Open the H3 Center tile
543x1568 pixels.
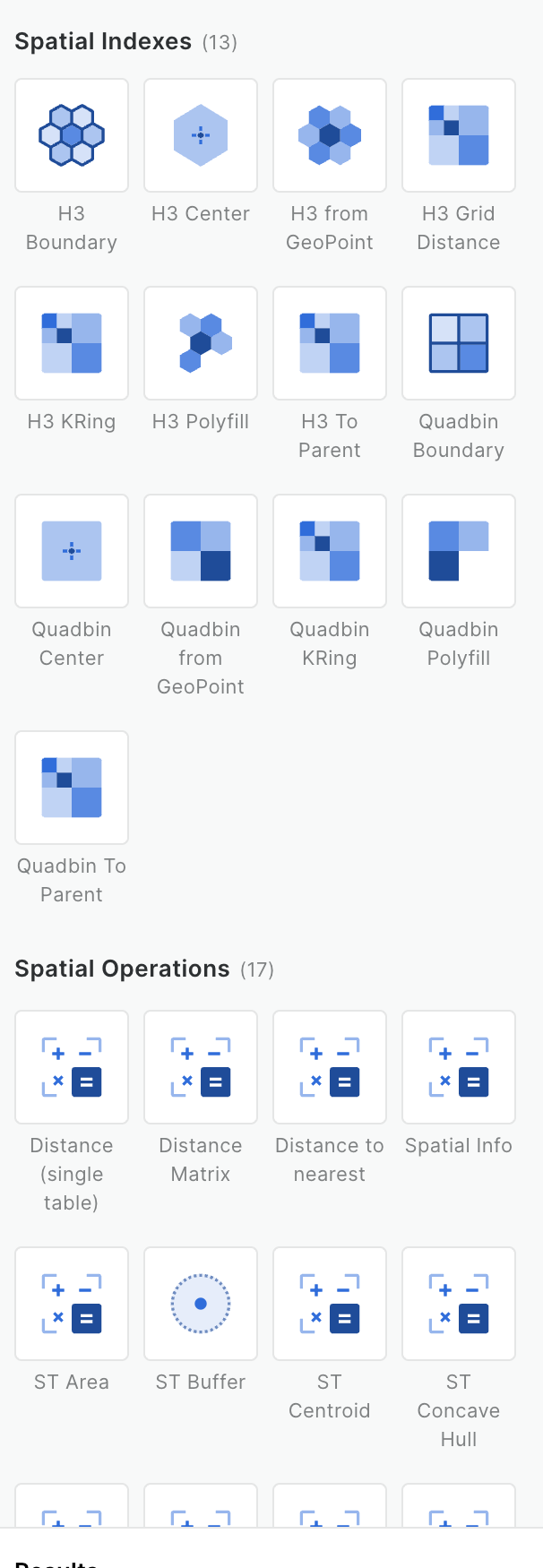click(x=201, y=135)
